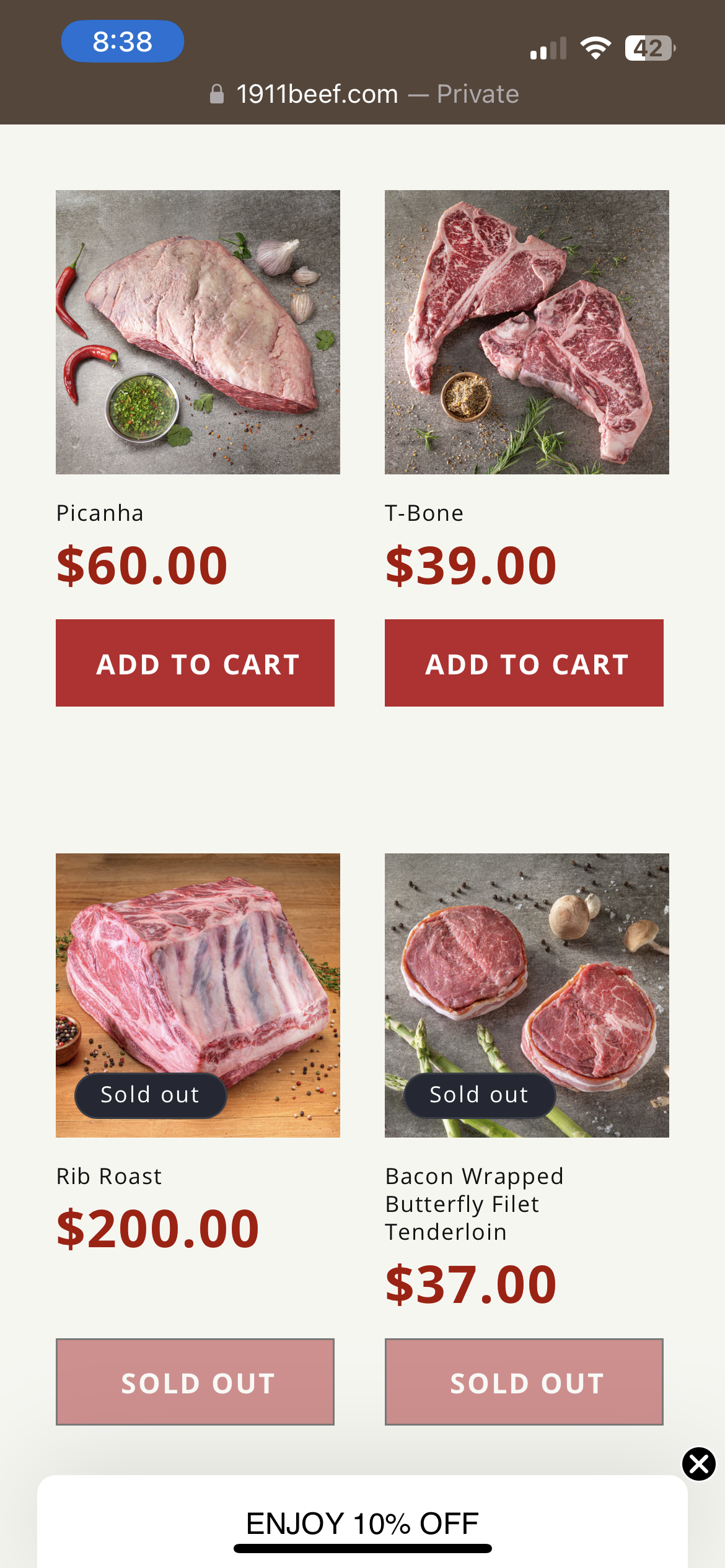The image size is (725, 1568).
Task: Open the Enjoy 10% Off offer
Action: (x=362, y=1524)
